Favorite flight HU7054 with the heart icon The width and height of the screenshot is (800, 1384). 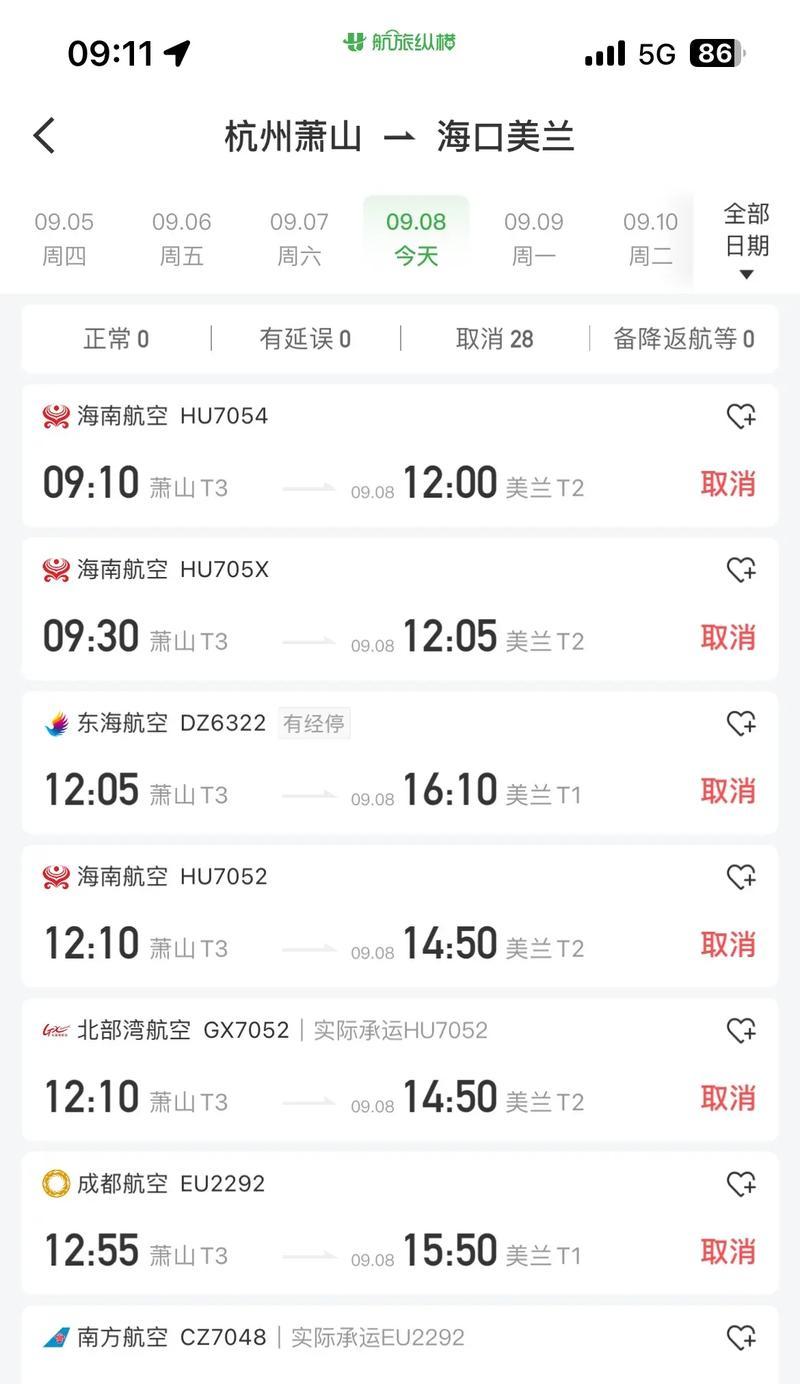tap(741, 416)
